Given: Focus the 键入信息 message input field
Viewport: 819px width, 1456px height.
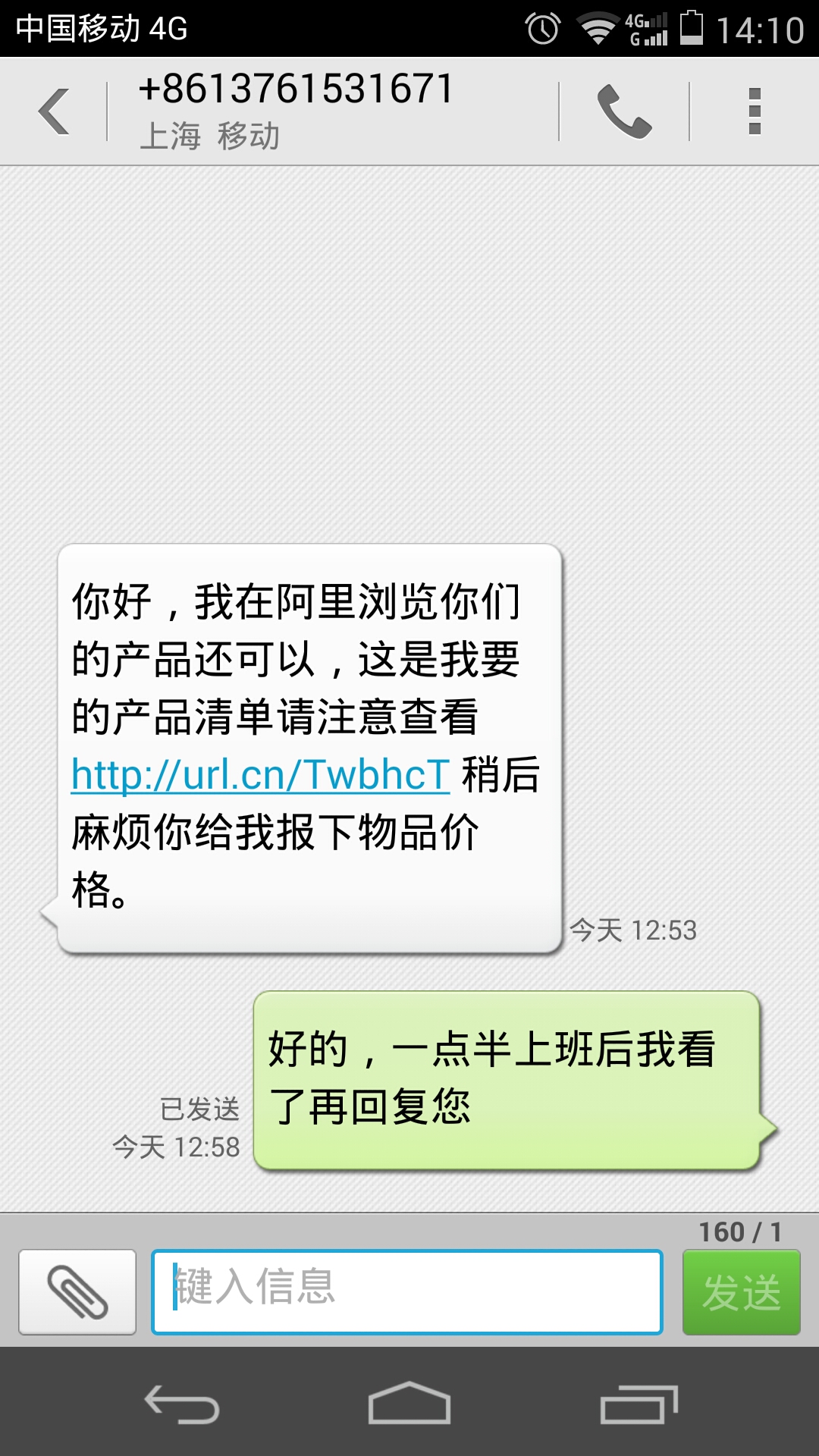Looking at the screenshot, I should pyautogui.click(x=407, y=1291).
